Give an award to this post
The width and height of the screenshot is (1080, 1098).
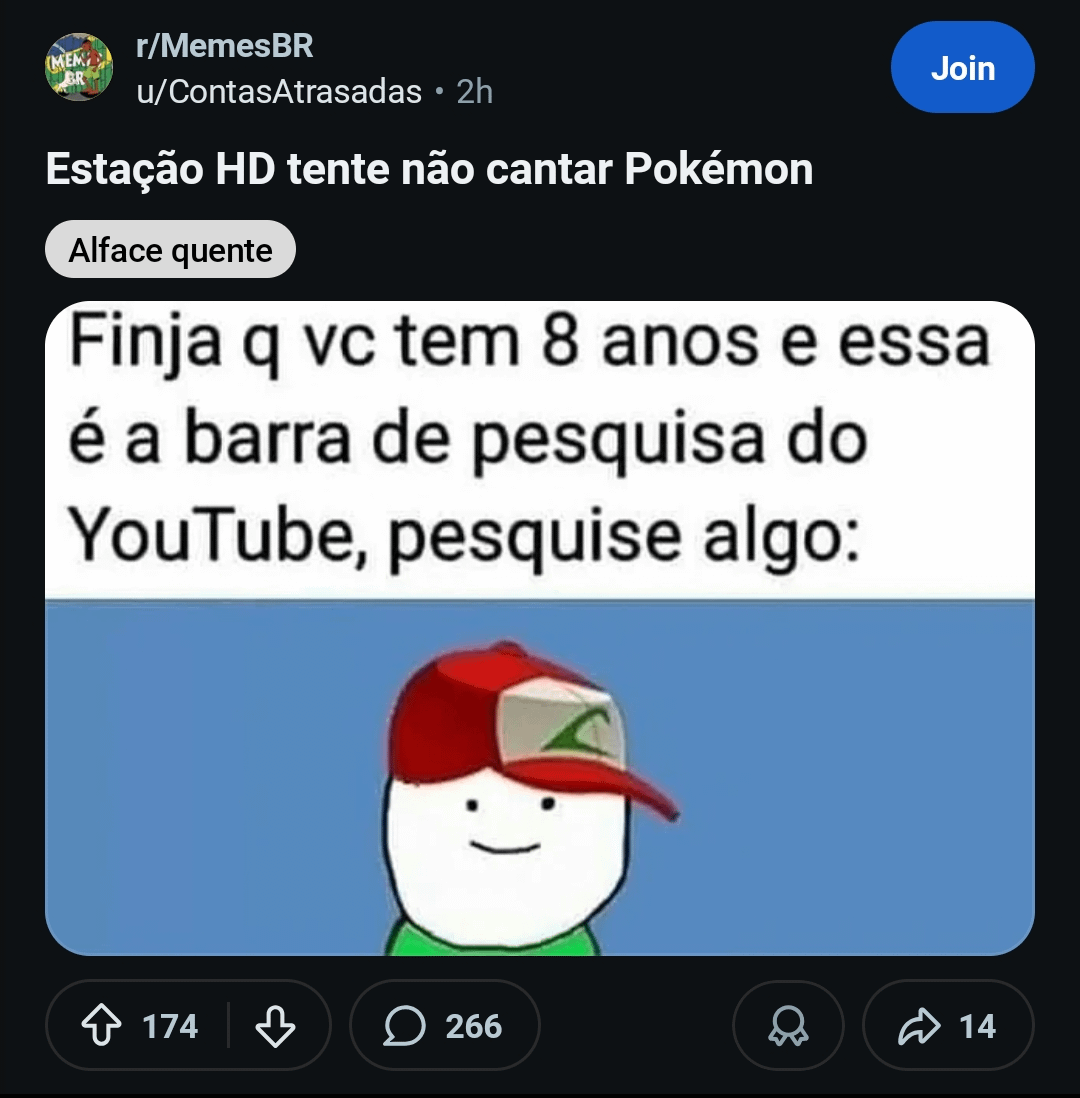pos(788,1026)
